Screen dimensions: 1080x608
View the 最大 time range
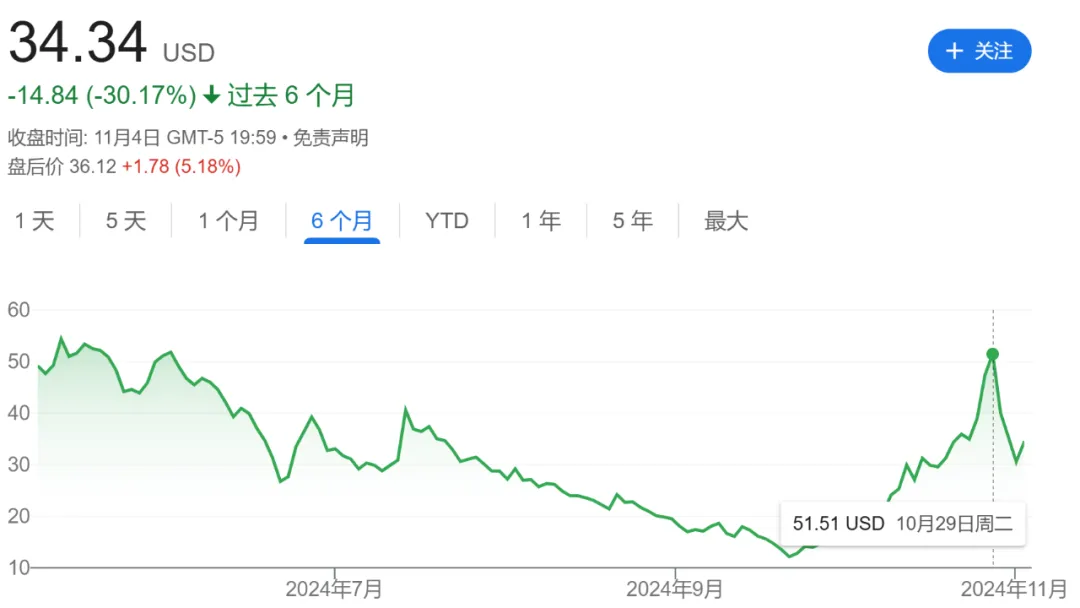point(726,221)
